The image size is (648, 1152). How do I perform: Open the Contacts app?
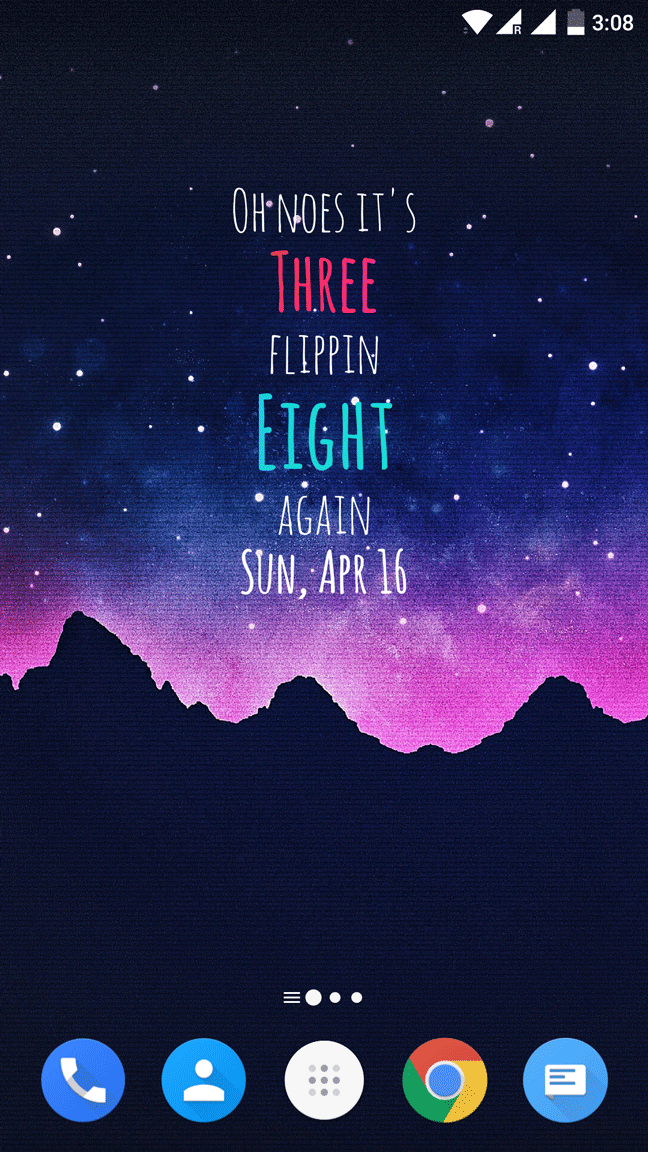(x=204, y=1080)
